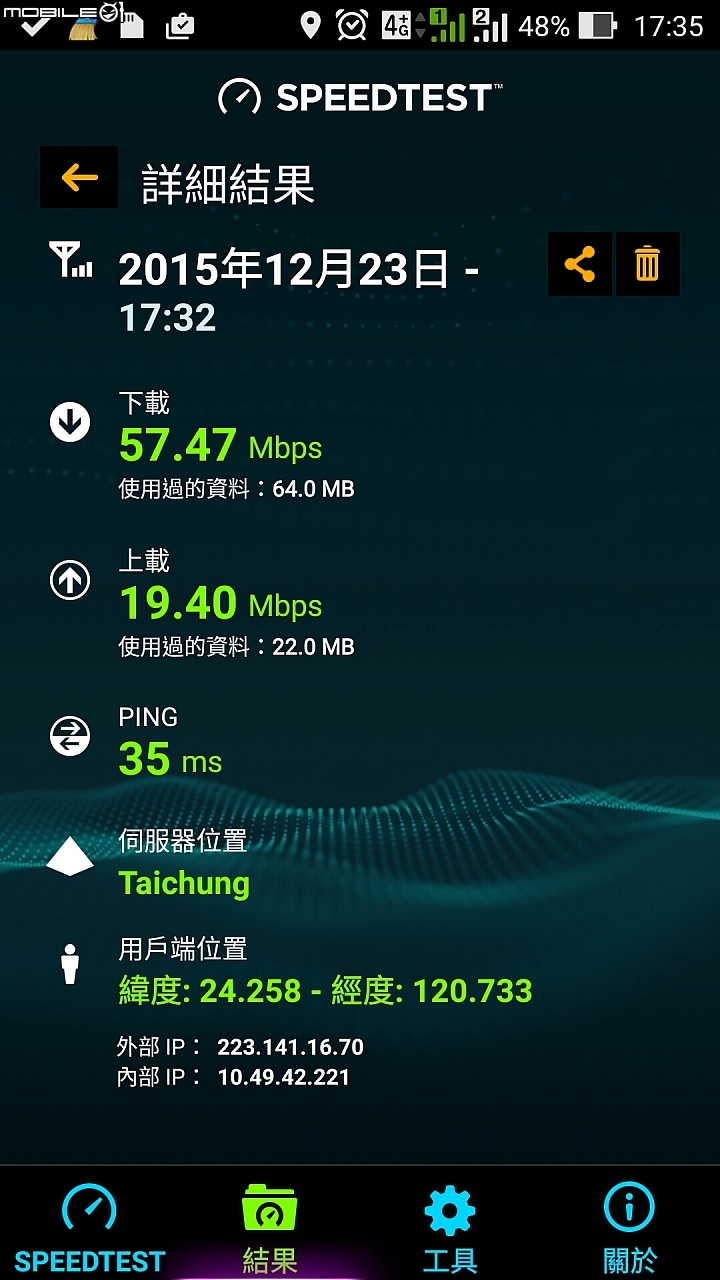720x1280 pixels.
Task: Switch to the SPEEDTEST tab
Action: pos(90,1226)
